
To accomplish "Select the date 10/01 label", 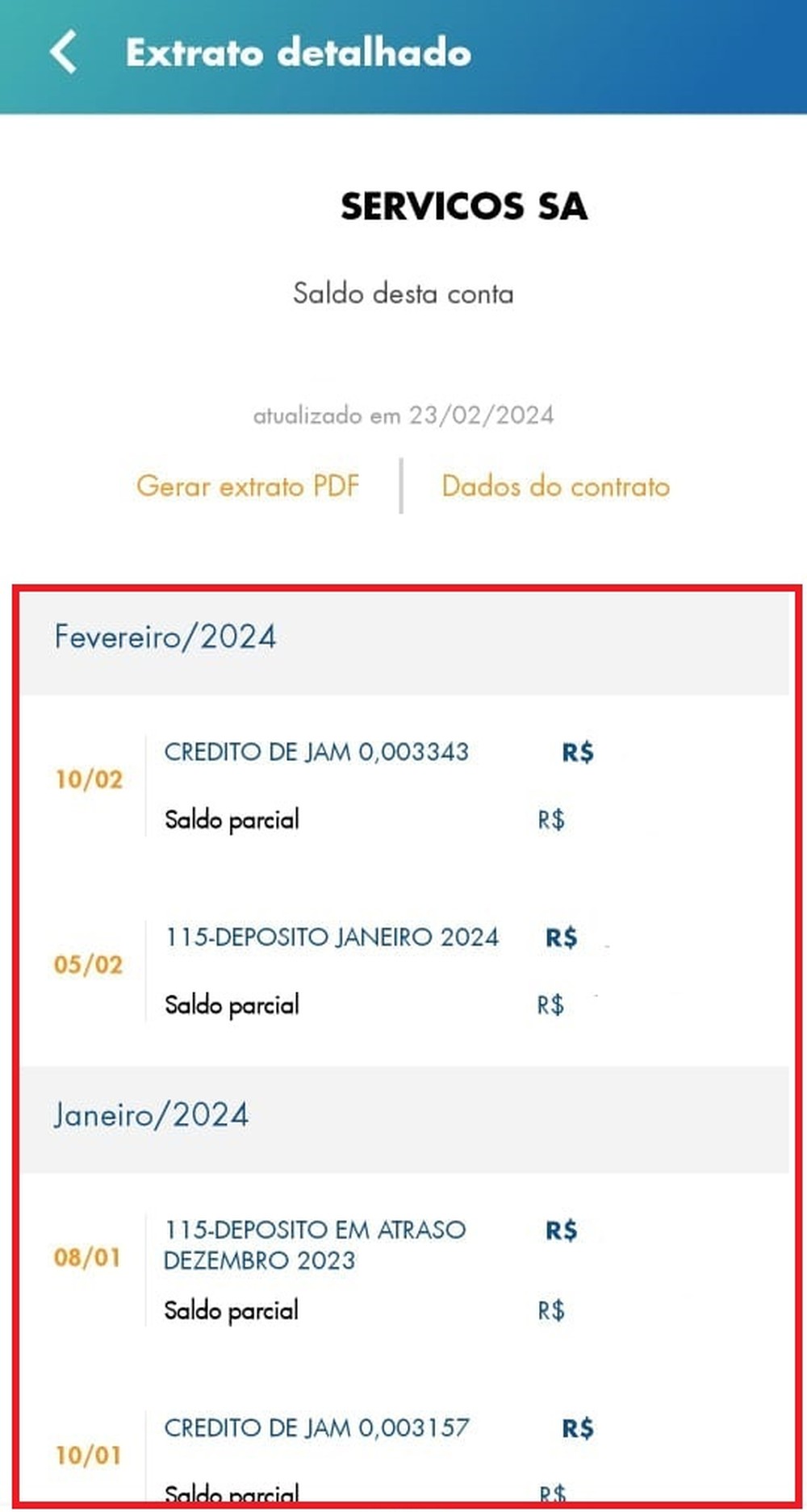I will 90,1453.
